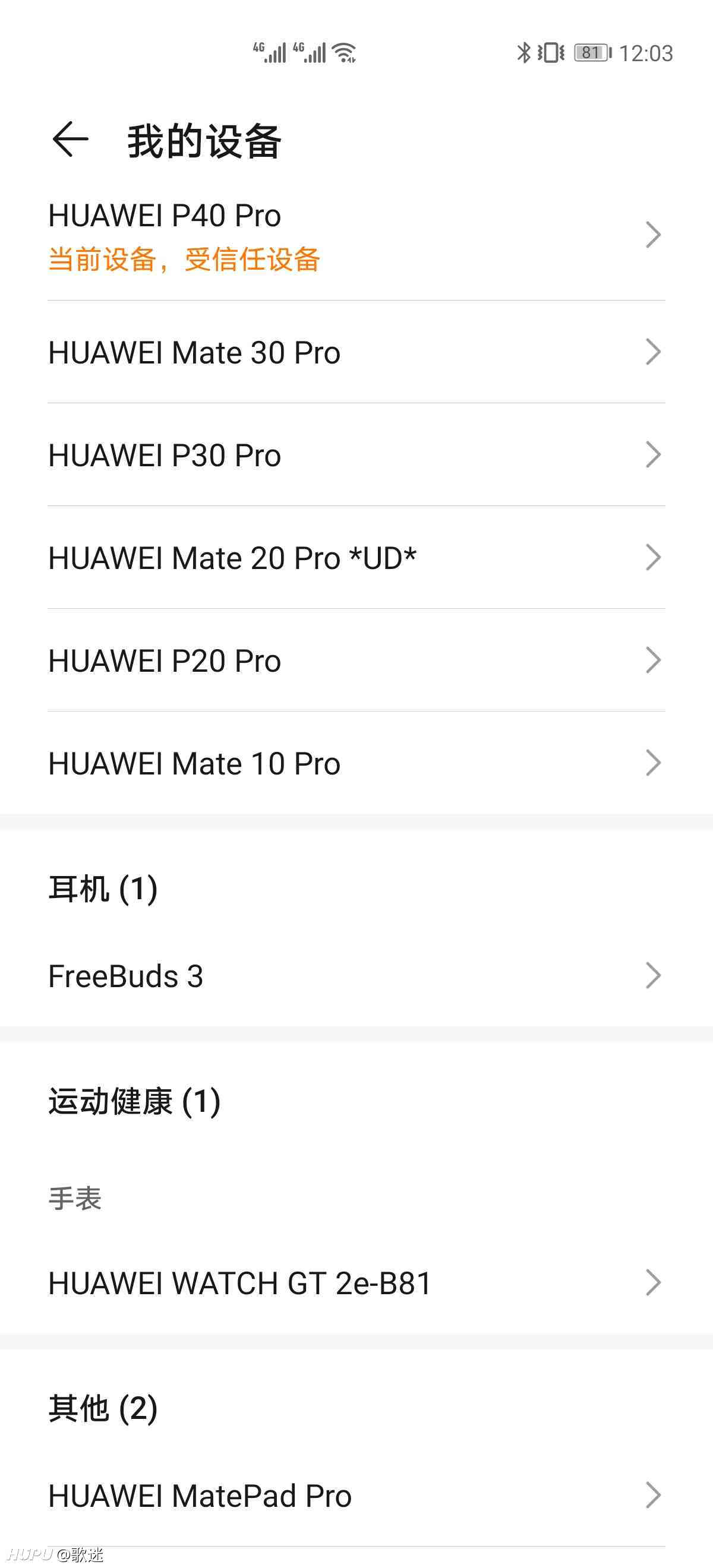Open HUAWEI Mate 10 Pro entry
The height and width of the screenshot is (1568, 713).
pos(356,763)
